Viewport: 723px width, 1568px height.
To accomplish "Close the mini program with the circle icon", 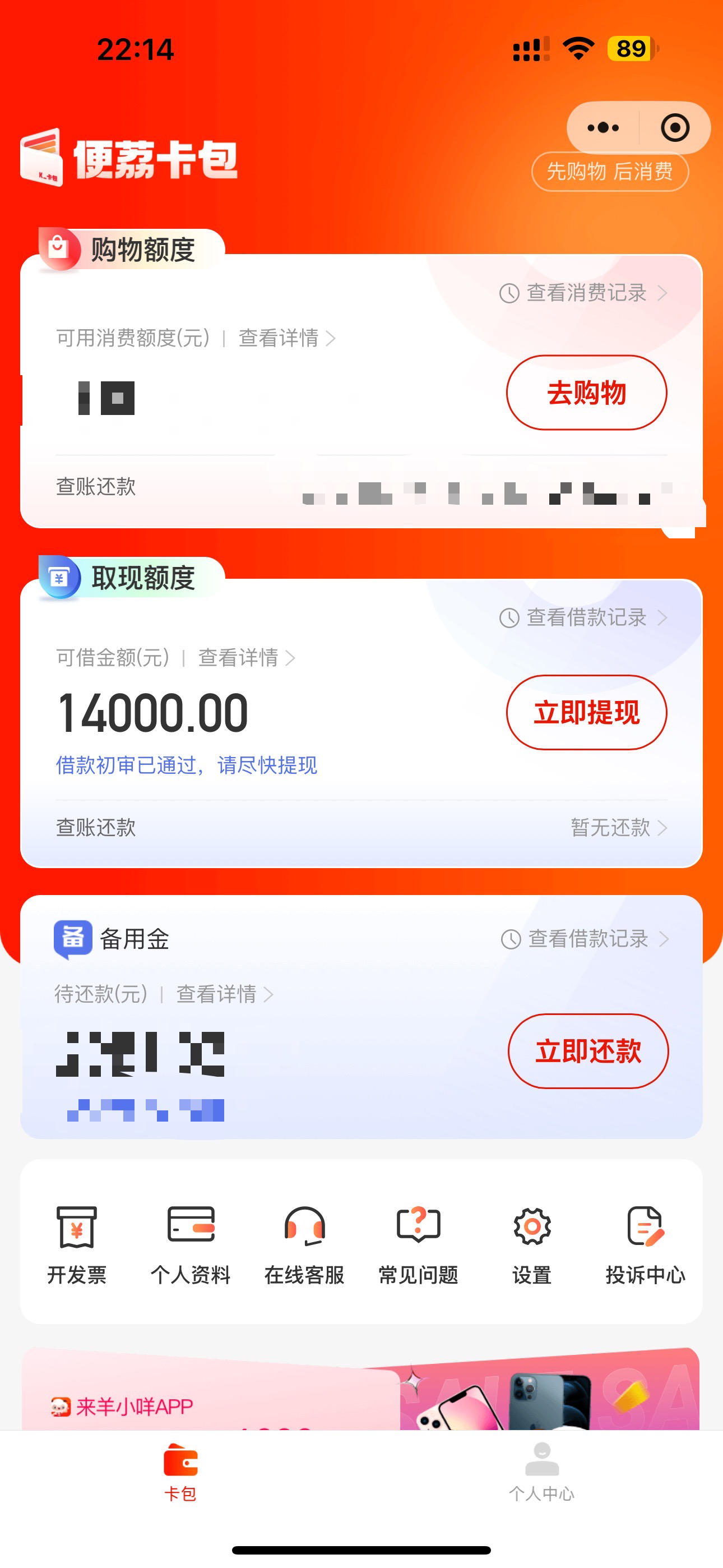I will click(x=675, y=128).
